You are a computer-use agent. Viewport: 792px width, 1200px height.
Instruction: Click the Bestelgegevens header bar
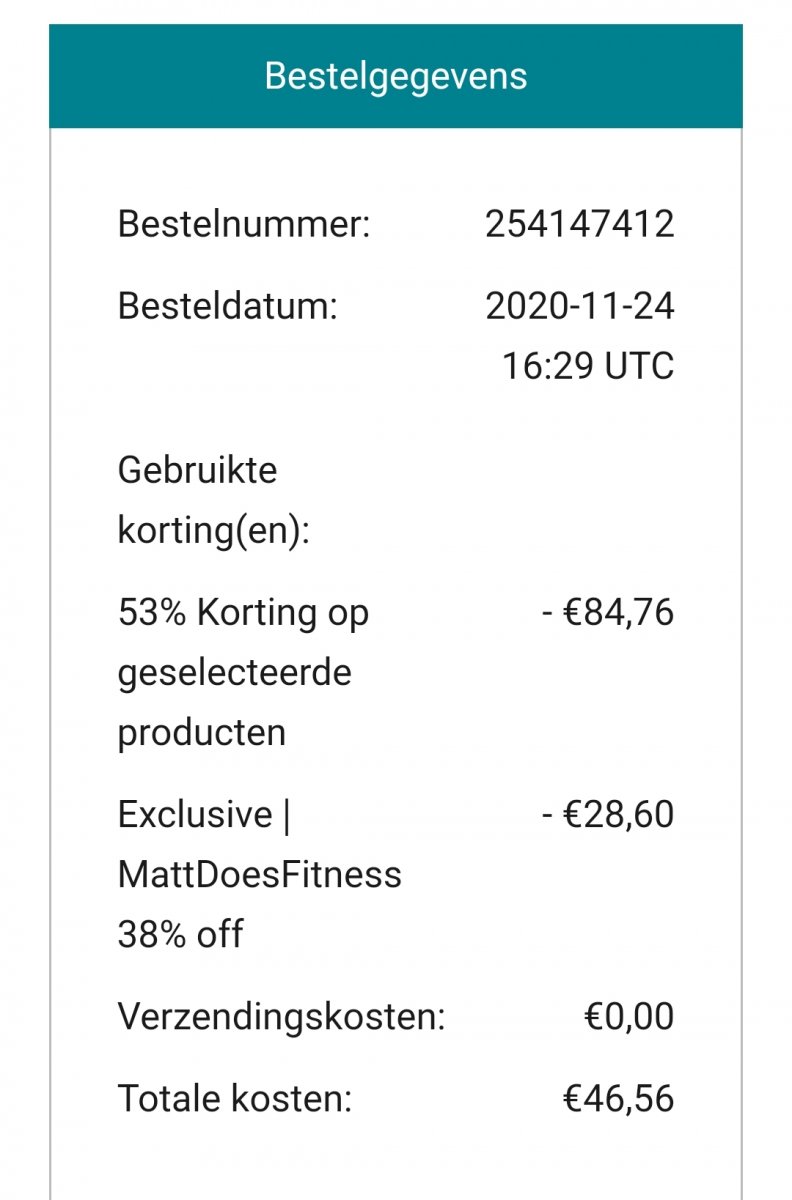[396, 75]
